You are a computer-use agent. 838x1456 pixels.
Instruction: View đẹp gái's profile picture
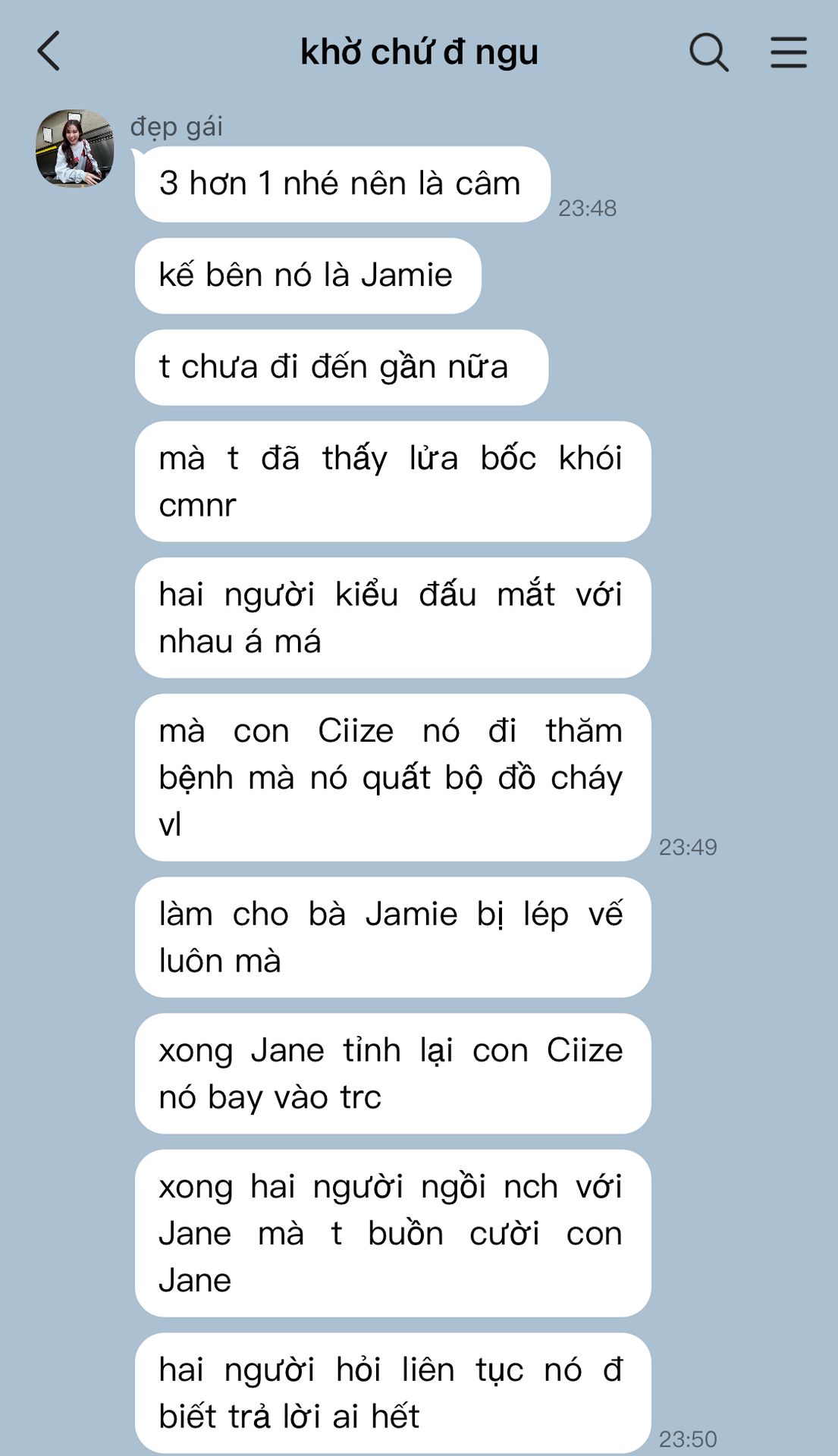[x=74, y=148]
